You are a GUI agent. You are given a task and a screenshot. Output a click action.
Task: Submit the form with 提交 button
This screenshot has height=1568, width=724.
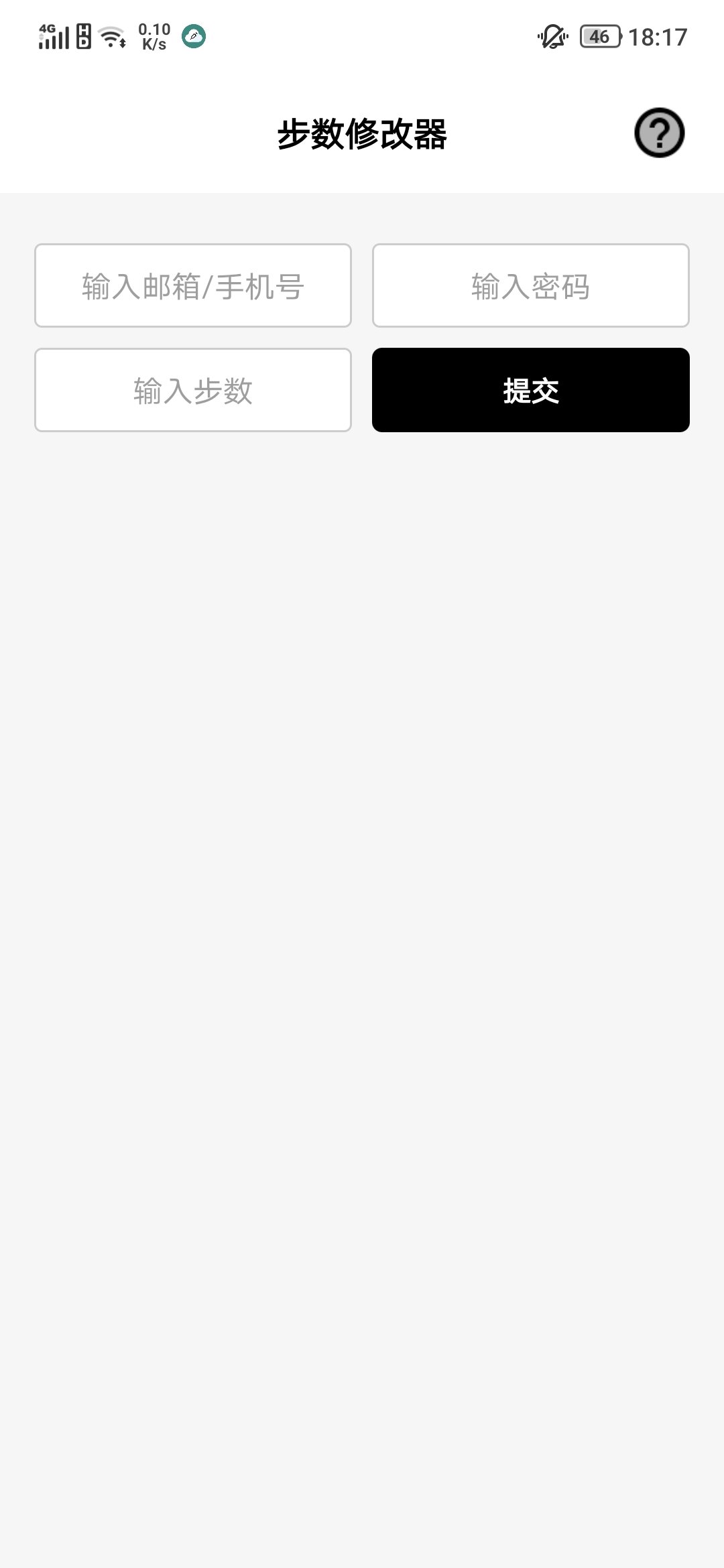tap(530, 390)
